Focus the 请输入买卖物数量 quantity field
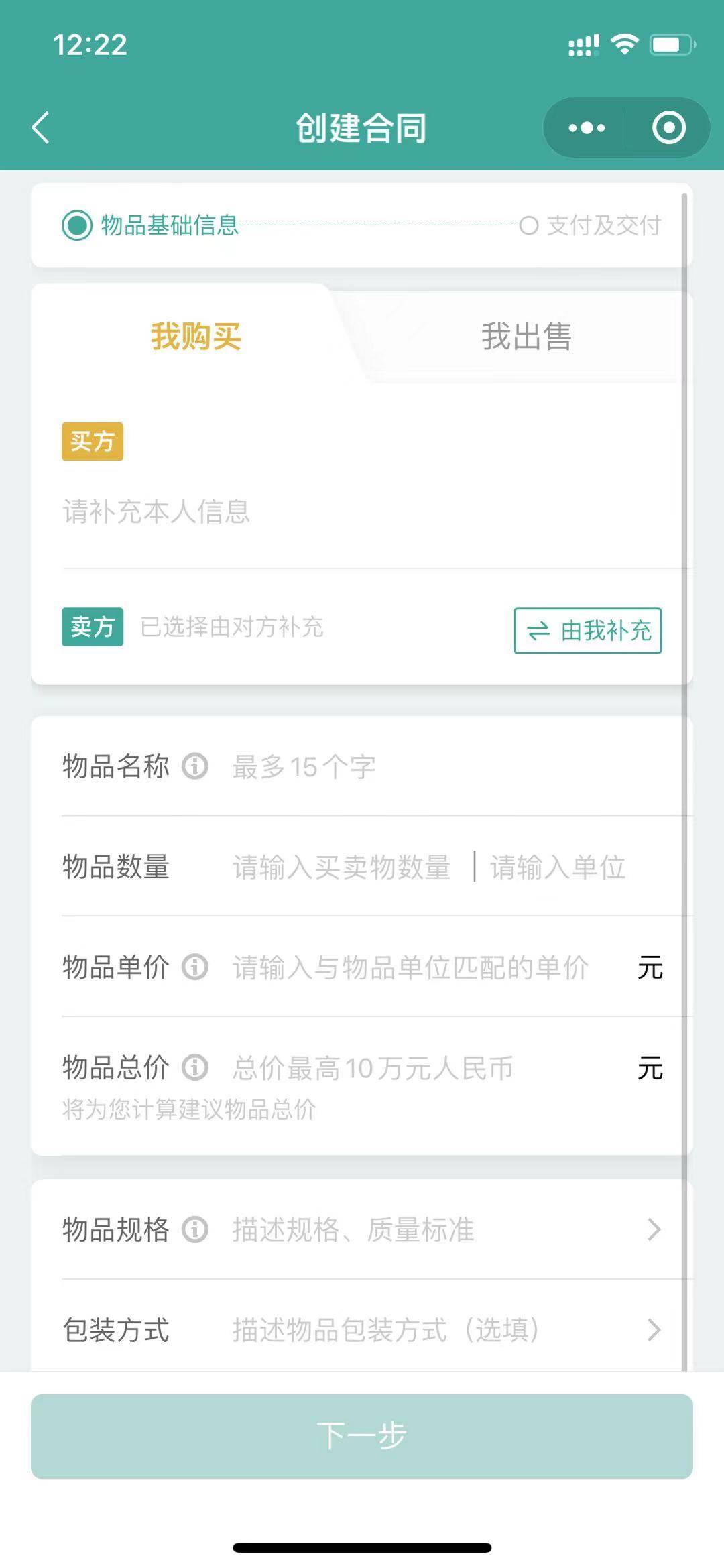Viewport: 724px width, 1568px height. (341, 867)
